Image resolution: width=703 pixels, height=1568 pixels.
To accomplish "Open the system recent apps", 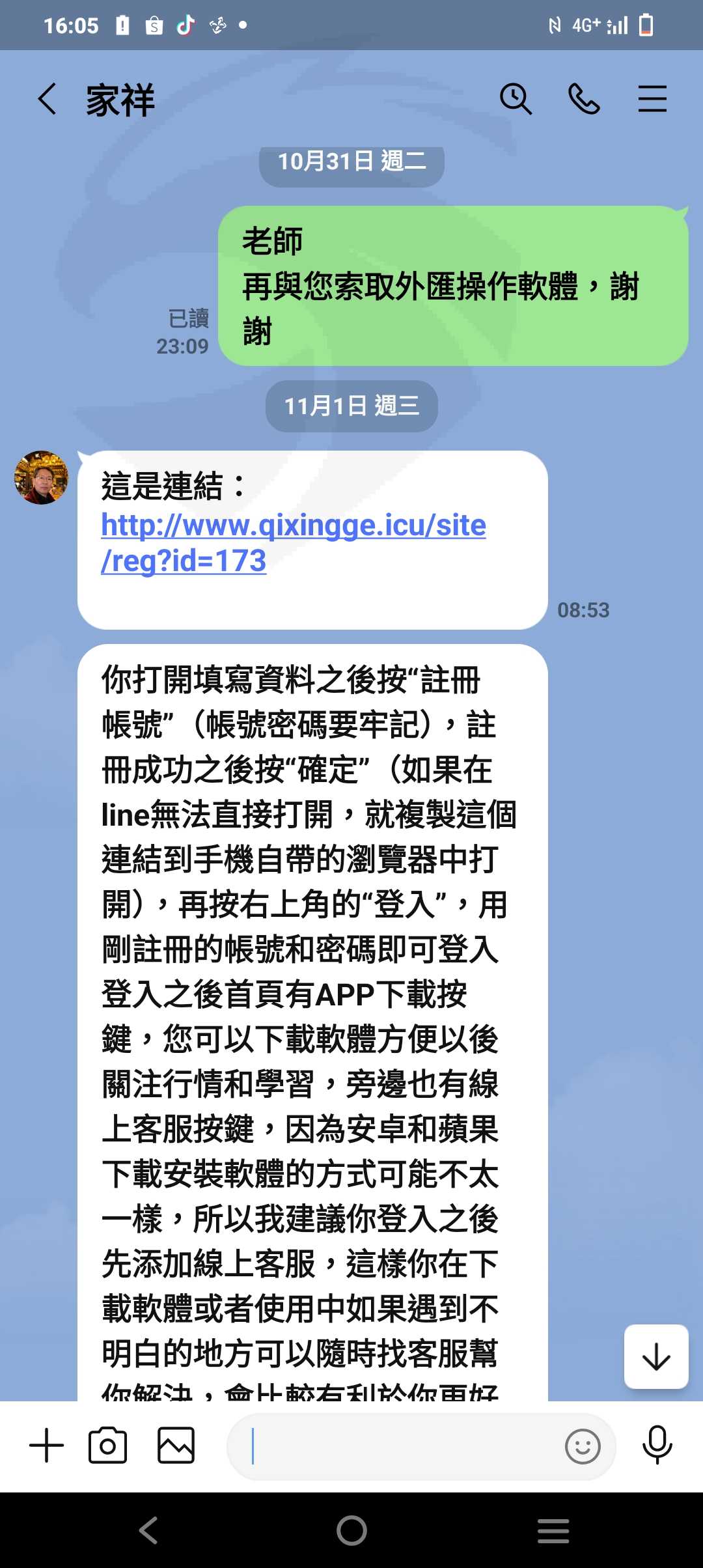I will point(553,1530).
